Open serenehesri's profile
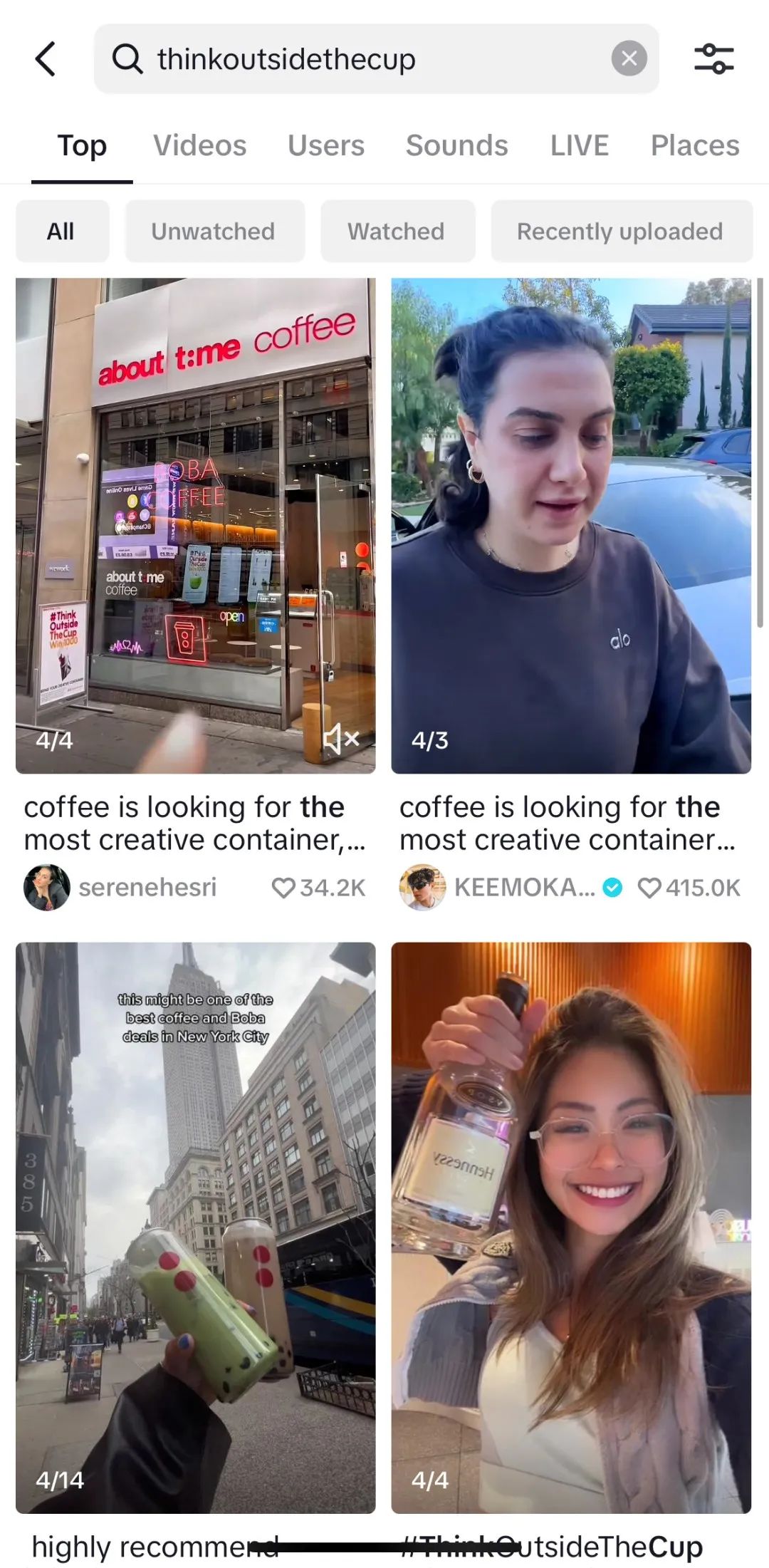 (x=121, y=888)
